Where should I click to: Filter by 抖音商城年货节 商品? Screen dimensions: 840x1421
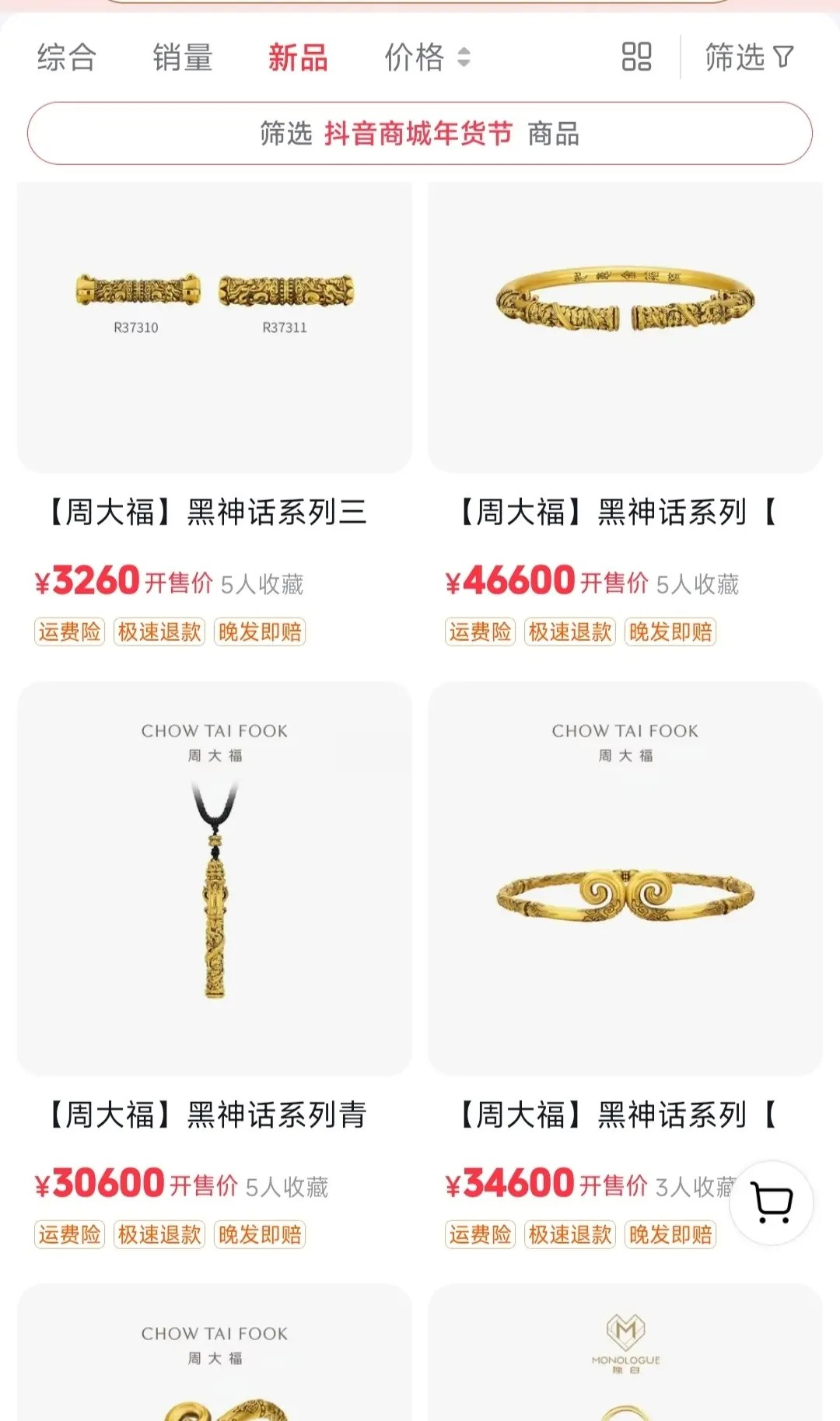pyautogui.click(x=420, y=134)
